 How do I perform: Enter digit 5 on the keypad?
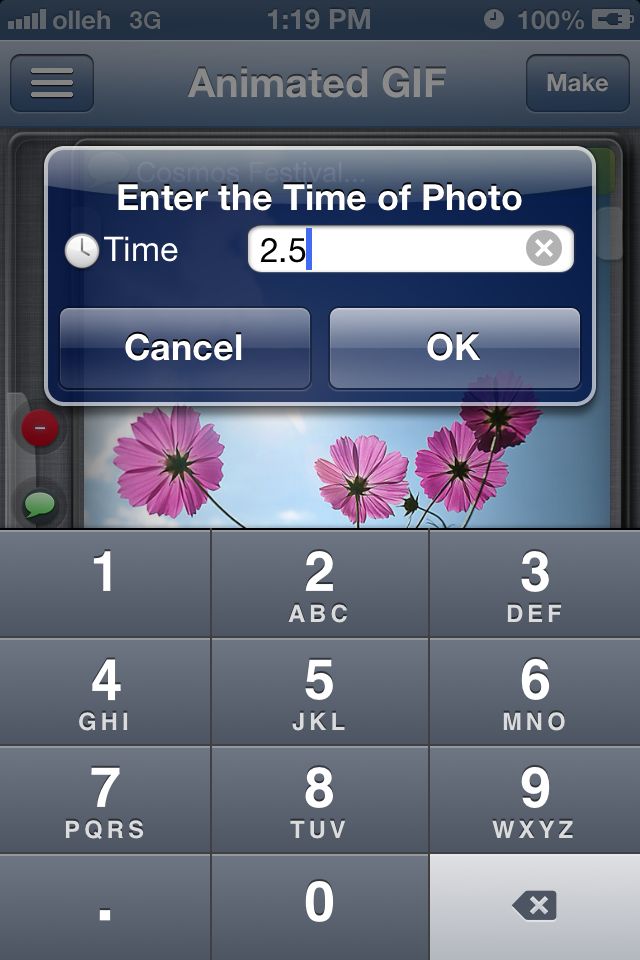coord(319,691)
